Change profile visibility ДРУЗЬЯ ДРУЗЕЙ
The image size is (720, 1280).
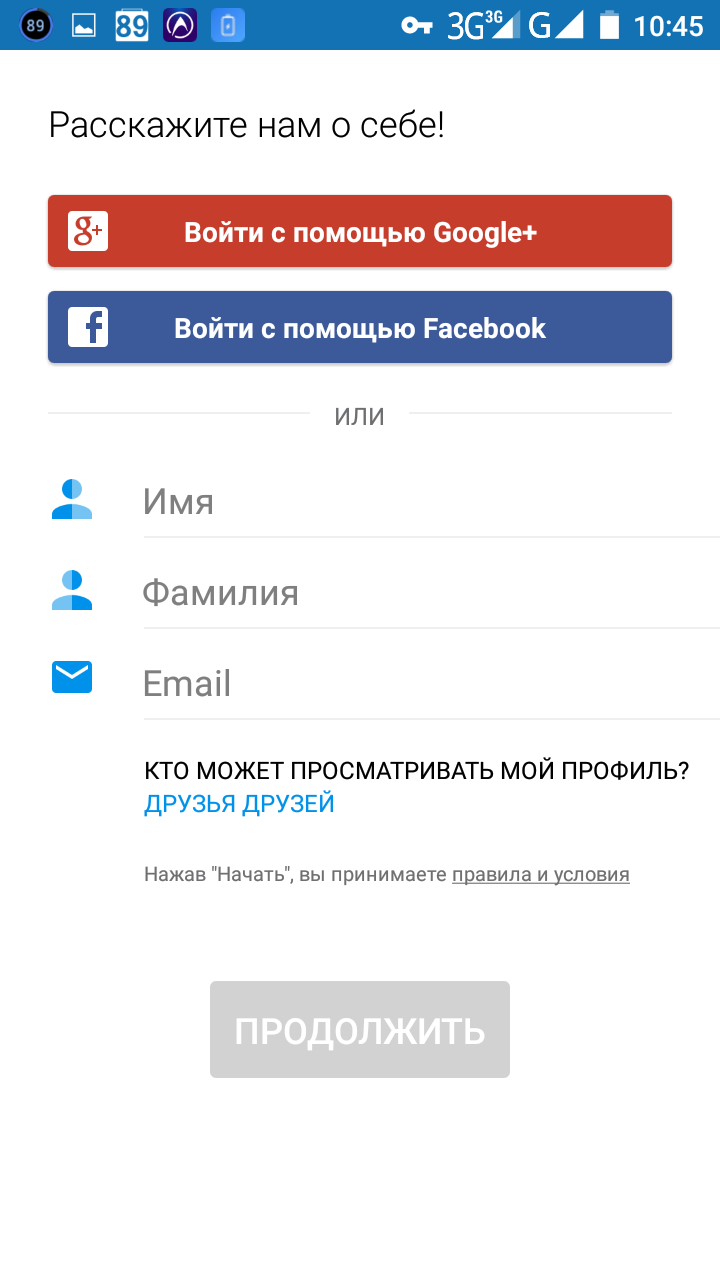(239, 804)
